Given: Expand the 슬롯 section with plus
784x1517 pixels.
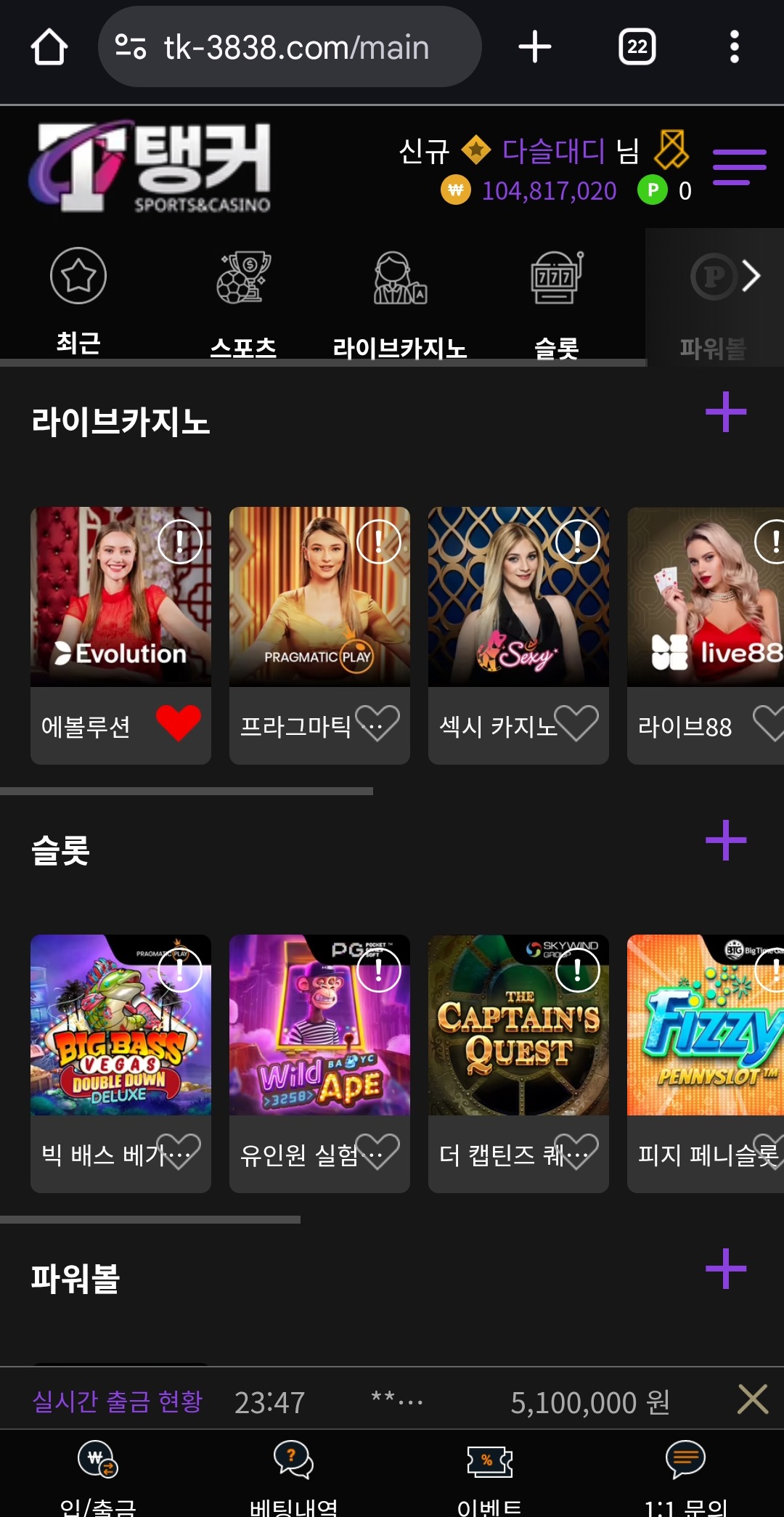Looking at the screenshot, I should coord(725,840).
